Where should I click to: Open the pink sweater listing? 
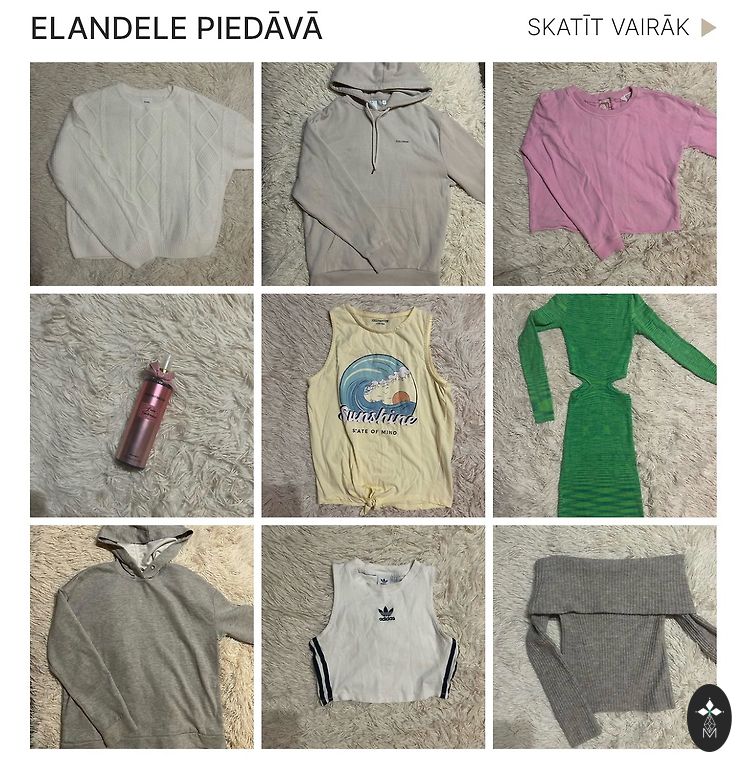click(604, 174)
